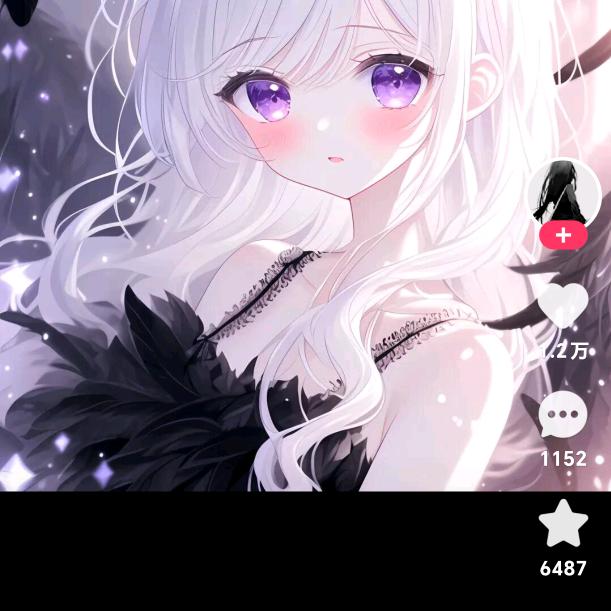The height and width of the screenshot is (611, 611).
Task: Add this video to favorites with the star
Action: click(x=563, y=524)
